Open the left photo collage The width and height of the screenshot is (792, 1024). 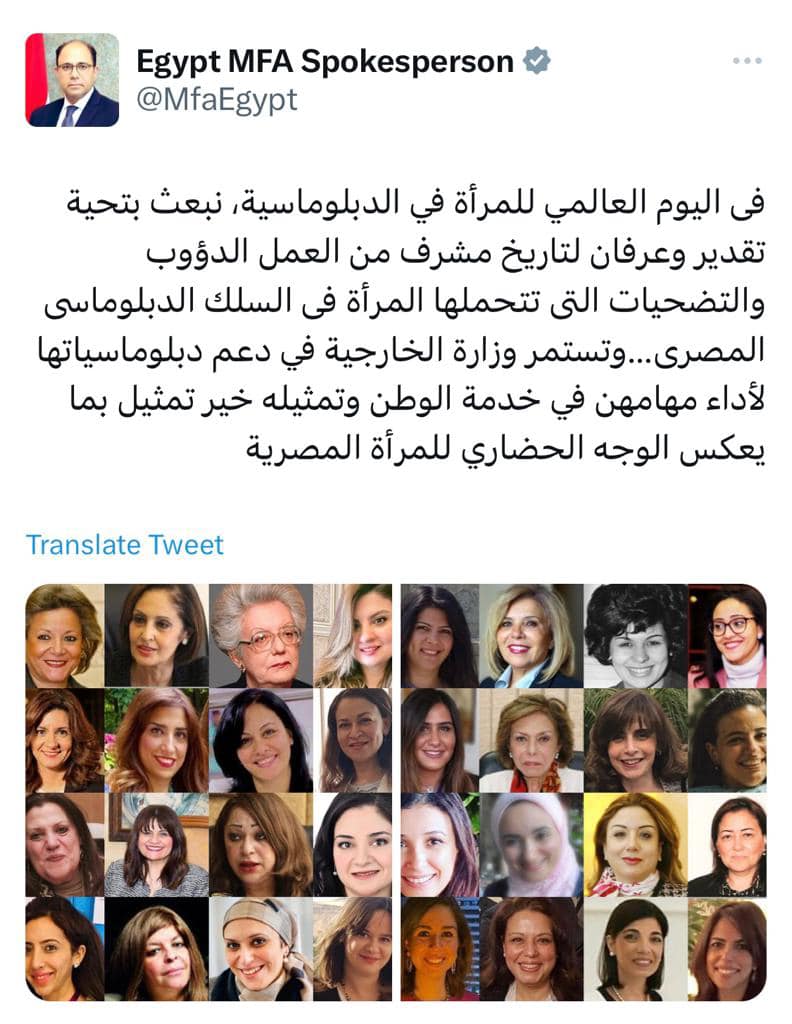(208, 791)
